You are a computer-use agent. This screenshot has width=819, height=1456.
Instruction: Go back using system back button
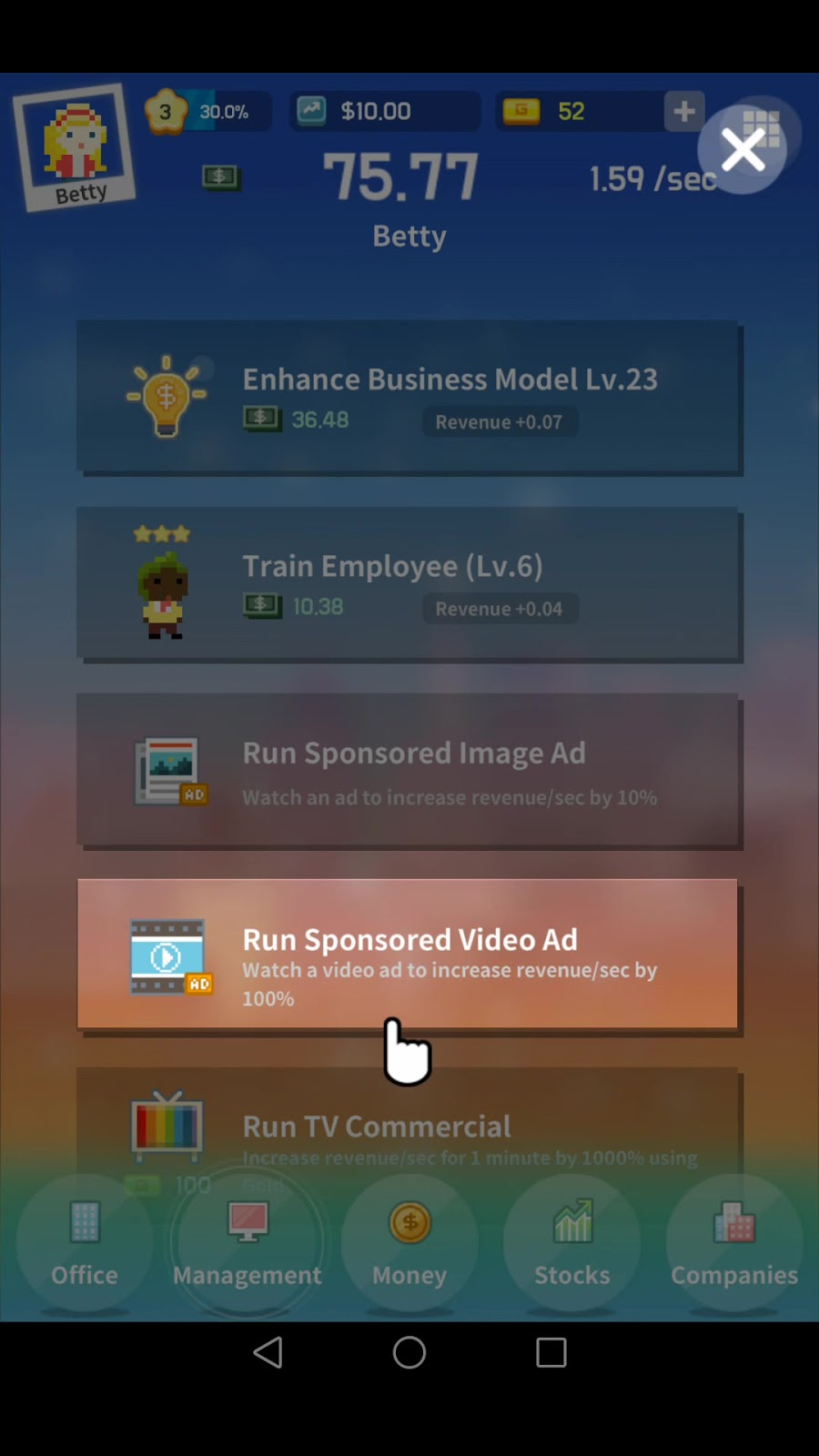point(268,1352)
